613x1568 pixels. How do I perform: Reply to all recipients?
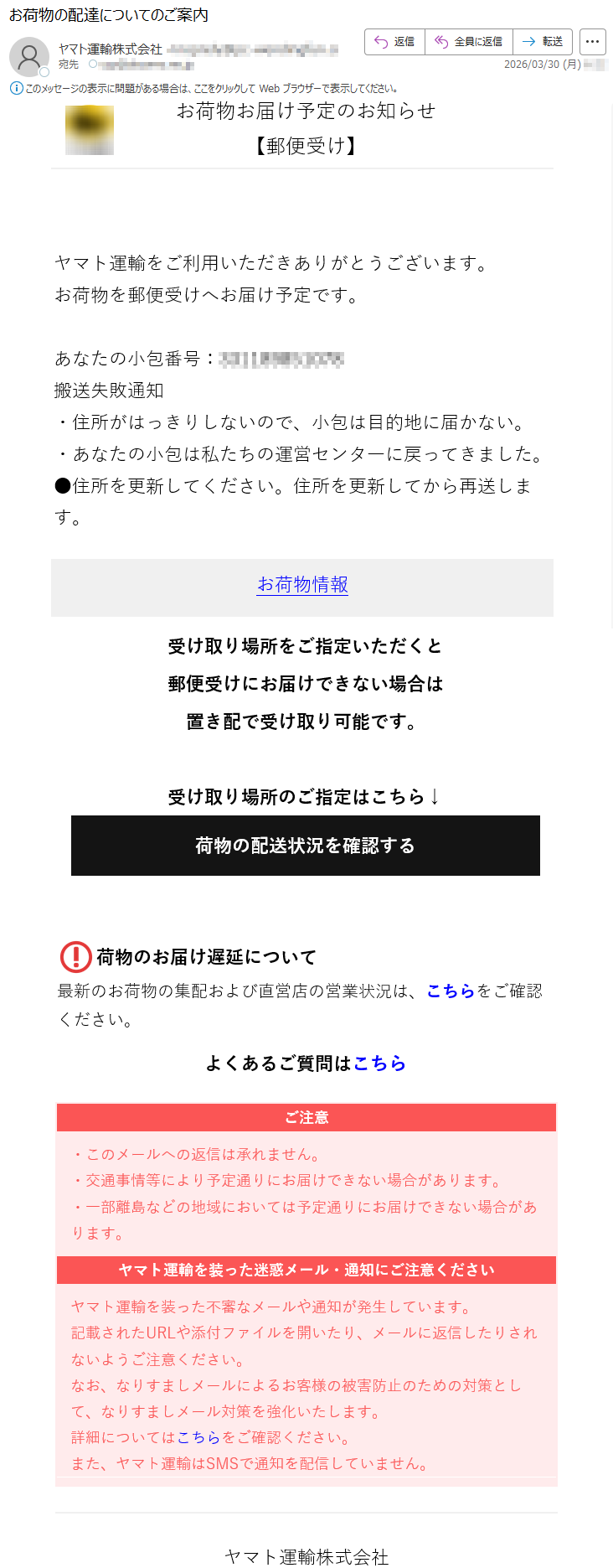(x=468, y=42)
